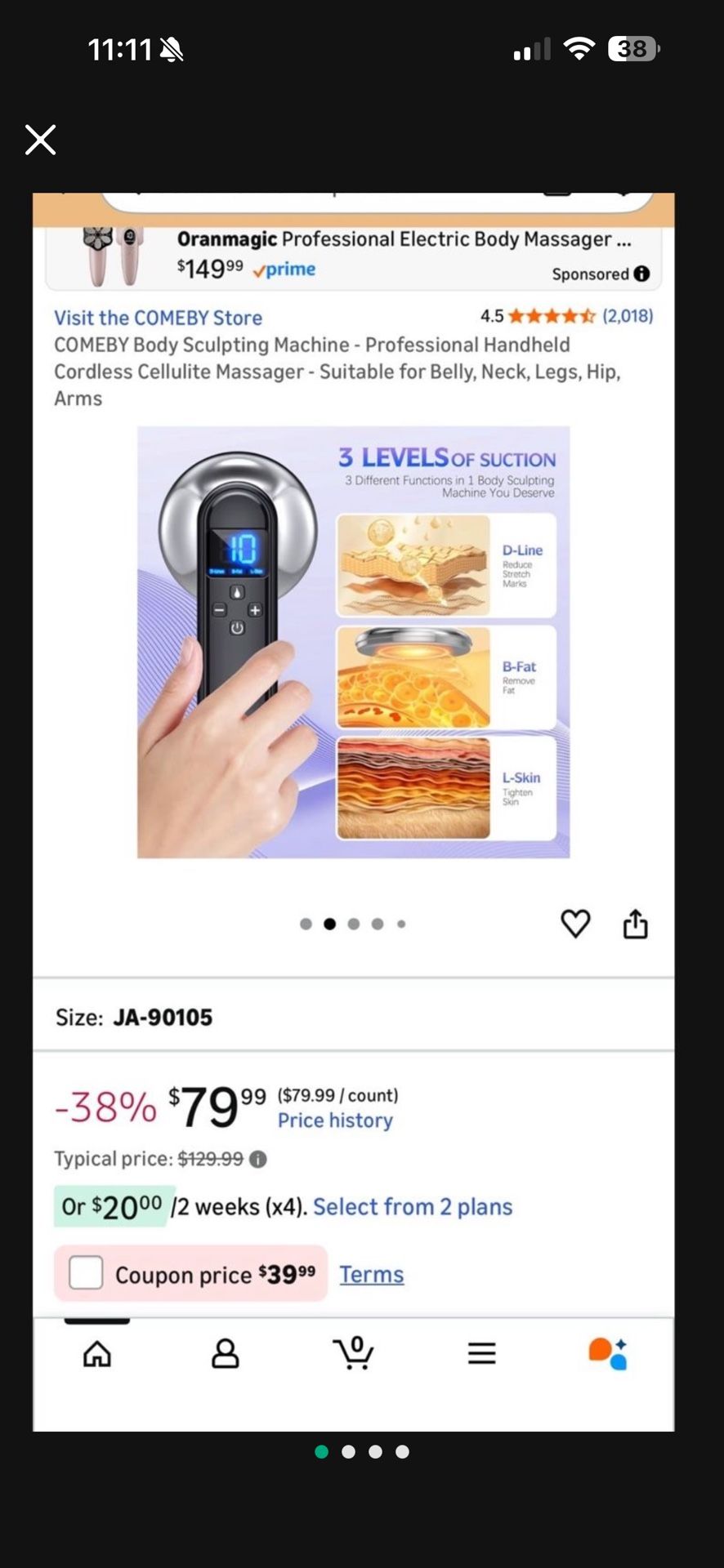The image size is (724, 1568).
Task: Select from 2 payment plans
Action: (x=413, y=1207)
